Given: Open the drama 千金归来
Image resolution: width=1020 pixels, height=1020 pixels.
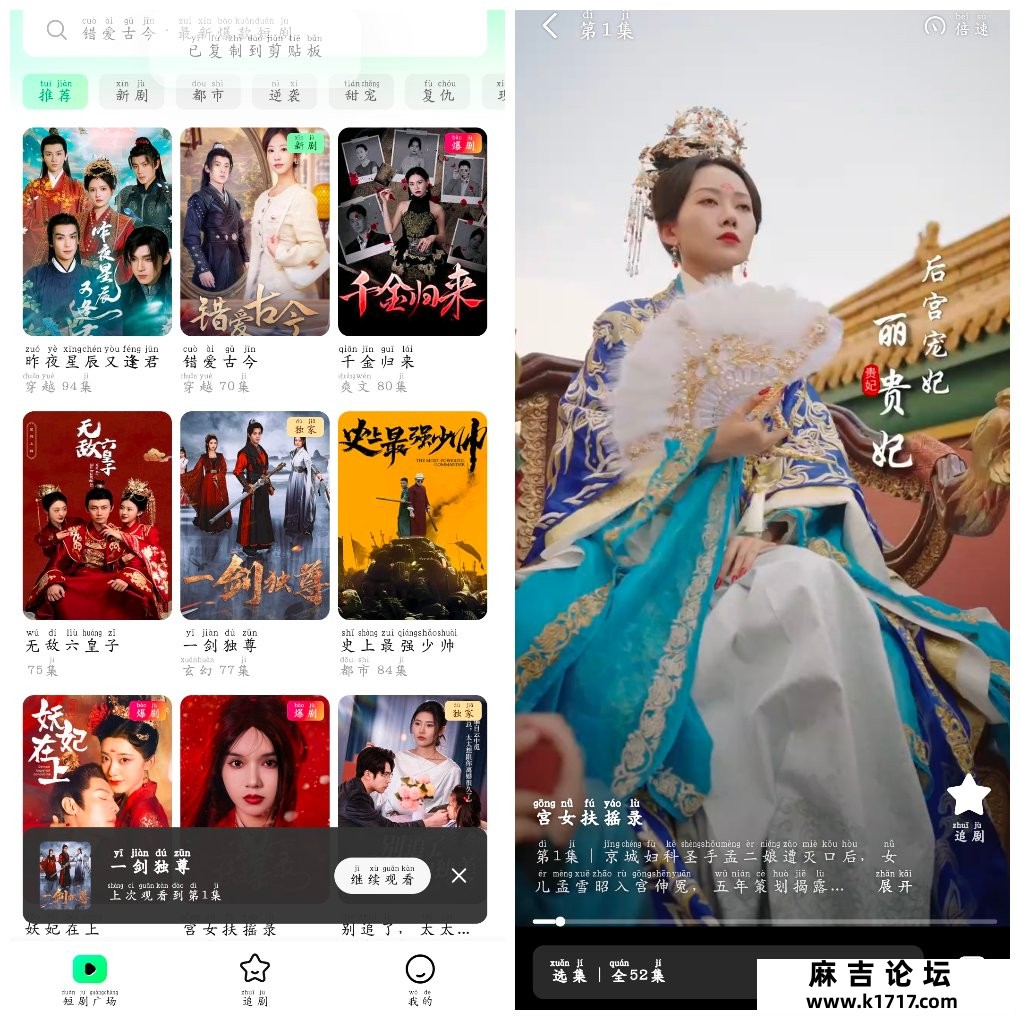Looking at the screenshot, I should [412, 232].
